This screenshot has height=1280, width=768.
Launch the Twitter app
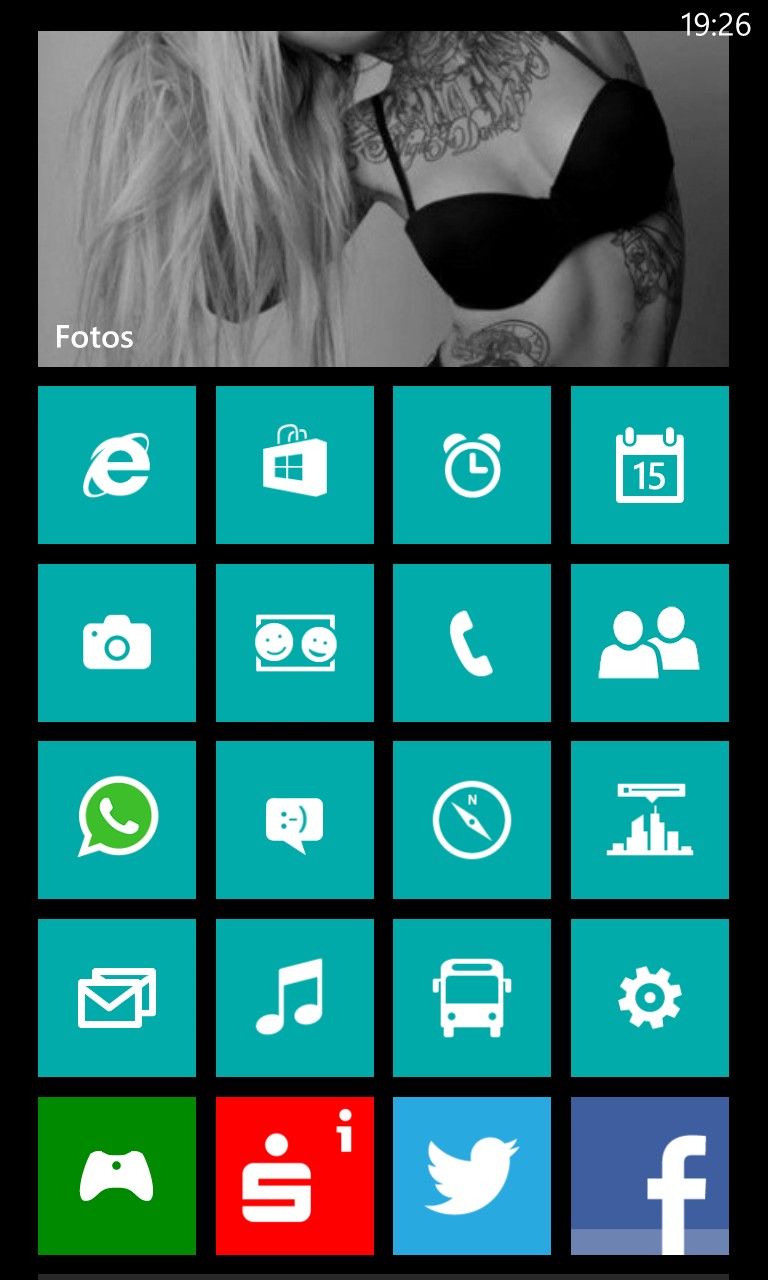click(472, 1176)
